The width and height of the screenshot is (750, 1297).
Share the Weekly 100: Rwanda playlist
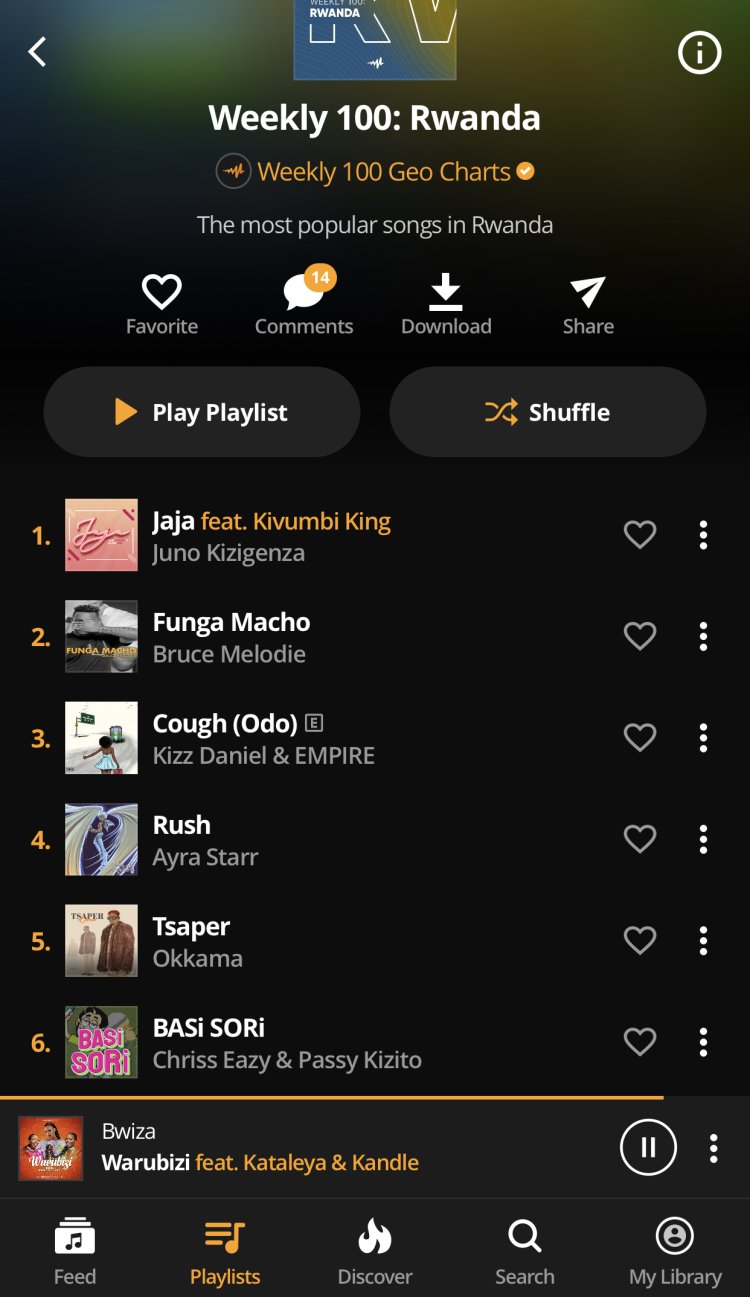[588, 305]
